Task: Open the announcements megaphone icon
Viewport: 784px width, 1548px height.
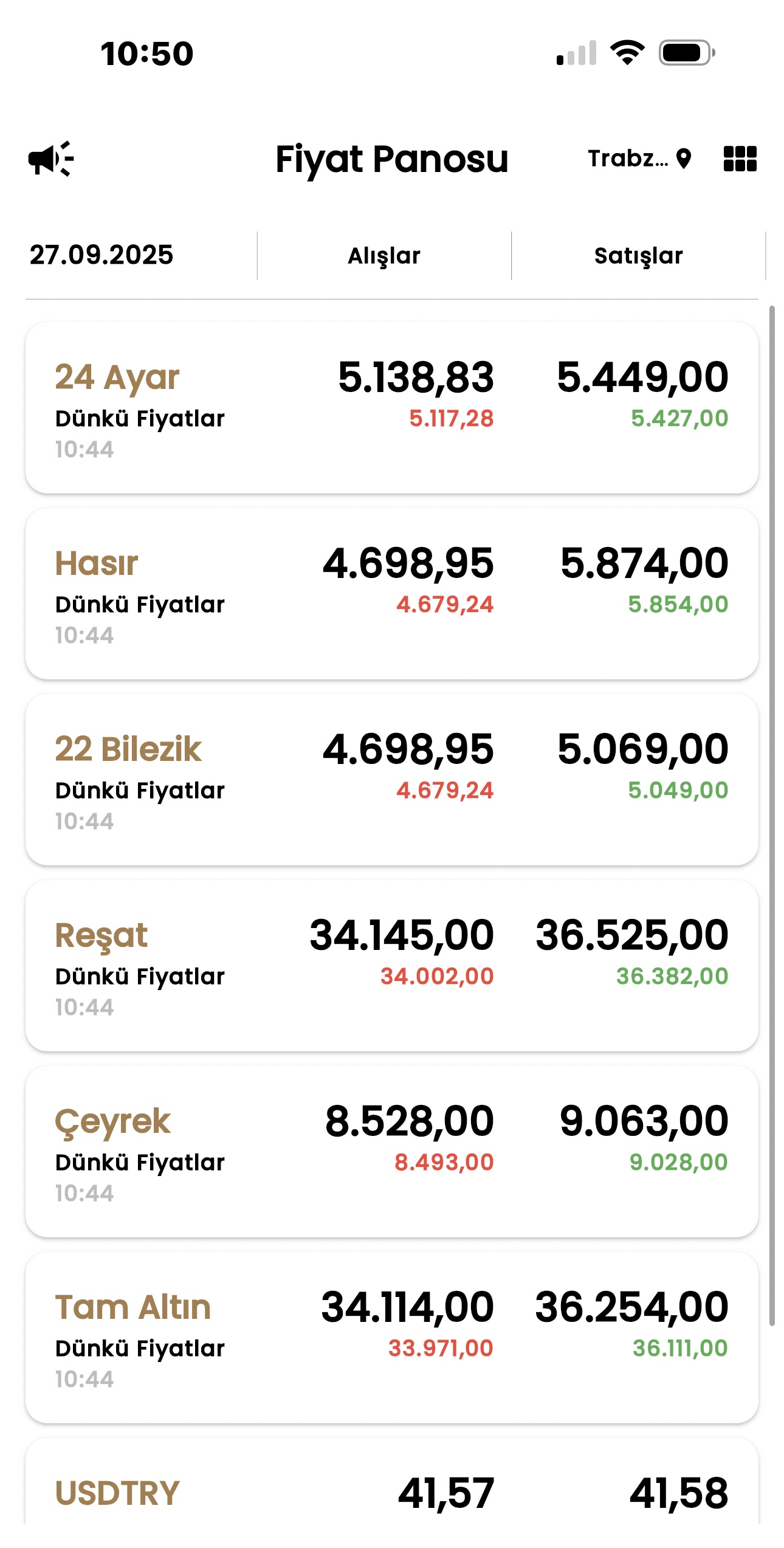Action: pos(50,159)
